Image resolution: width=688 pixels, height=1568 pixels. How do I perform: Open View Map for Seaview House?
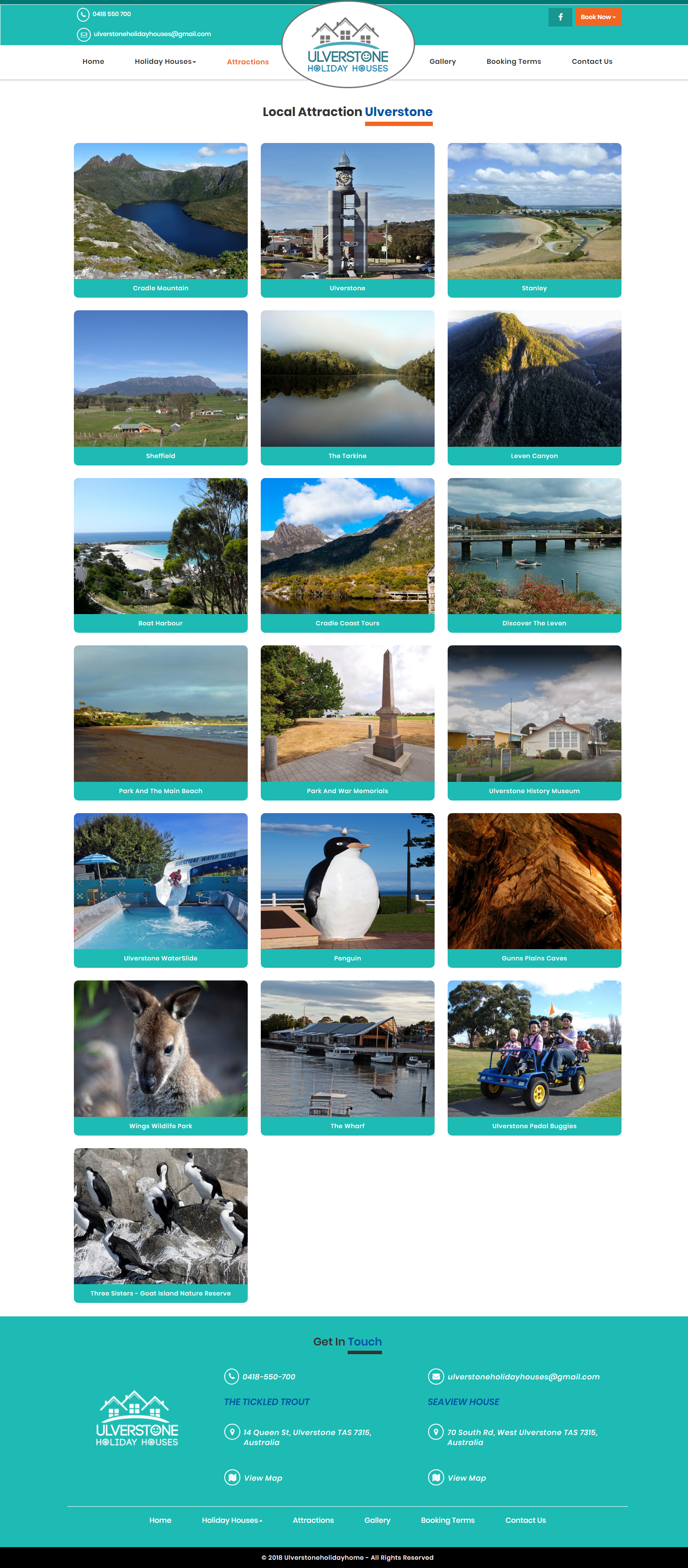tap(466, 1477)
